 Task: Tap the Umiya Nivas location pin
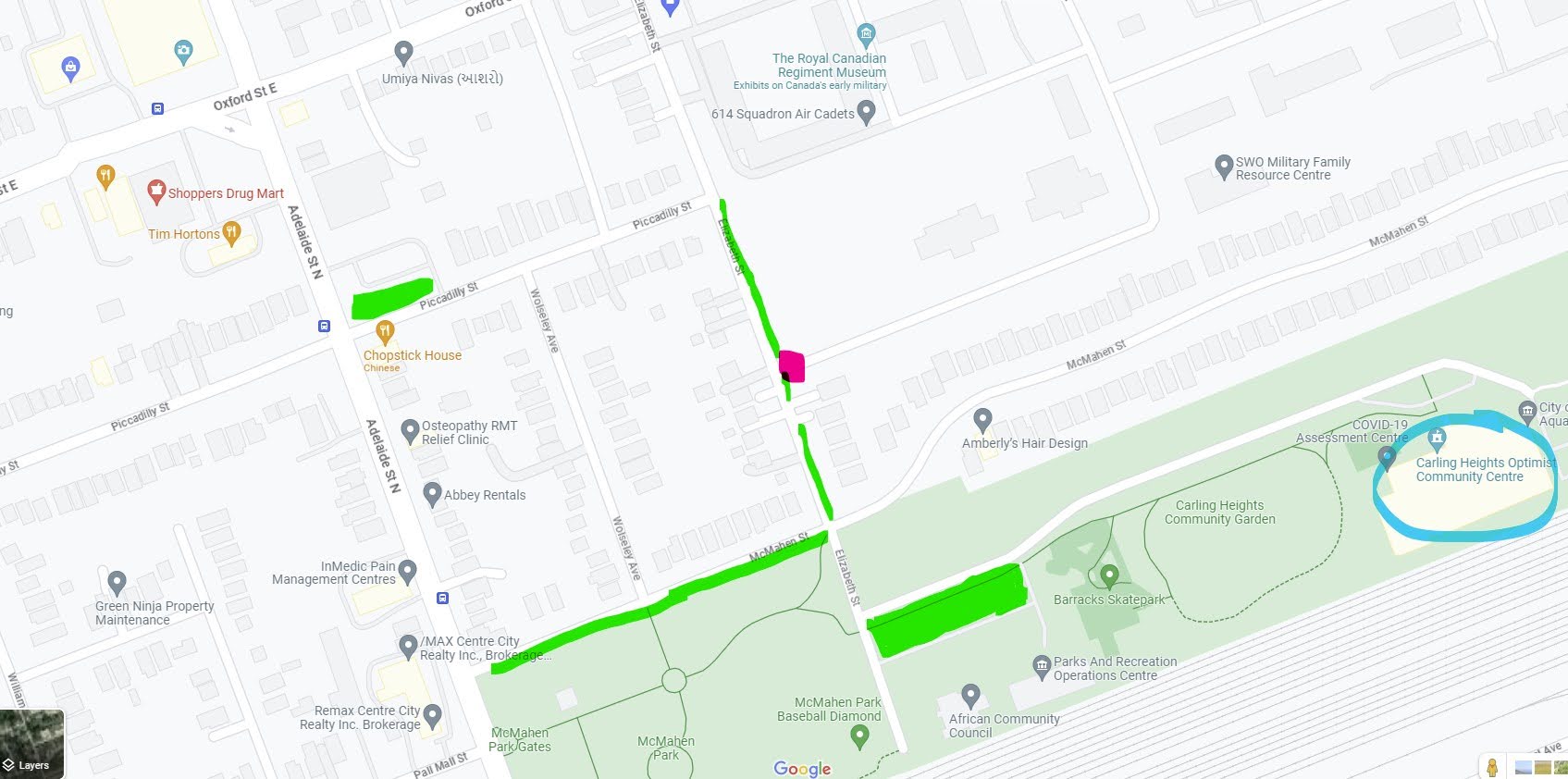pos(403,52)
